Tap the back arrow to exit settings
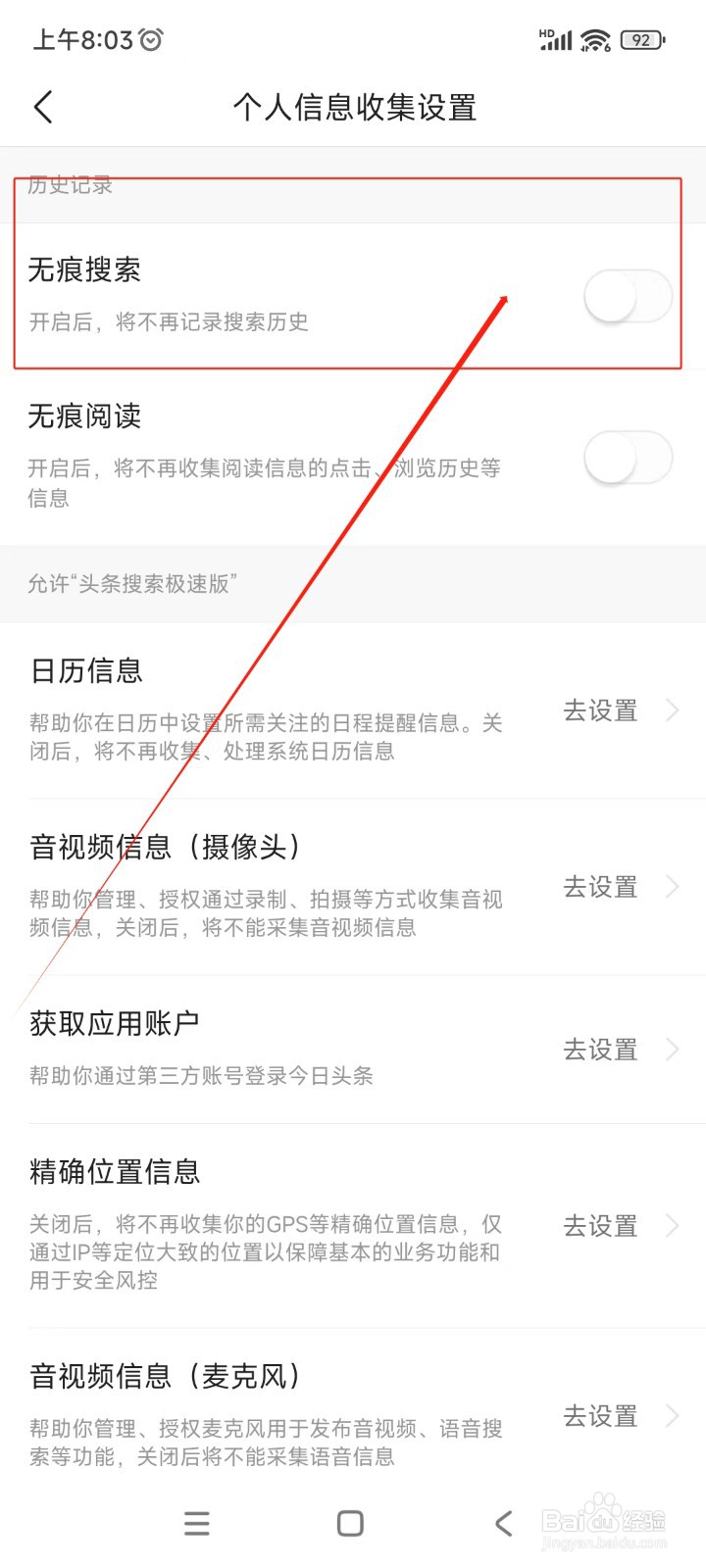The image size is (706, 1568). [42, 106]
